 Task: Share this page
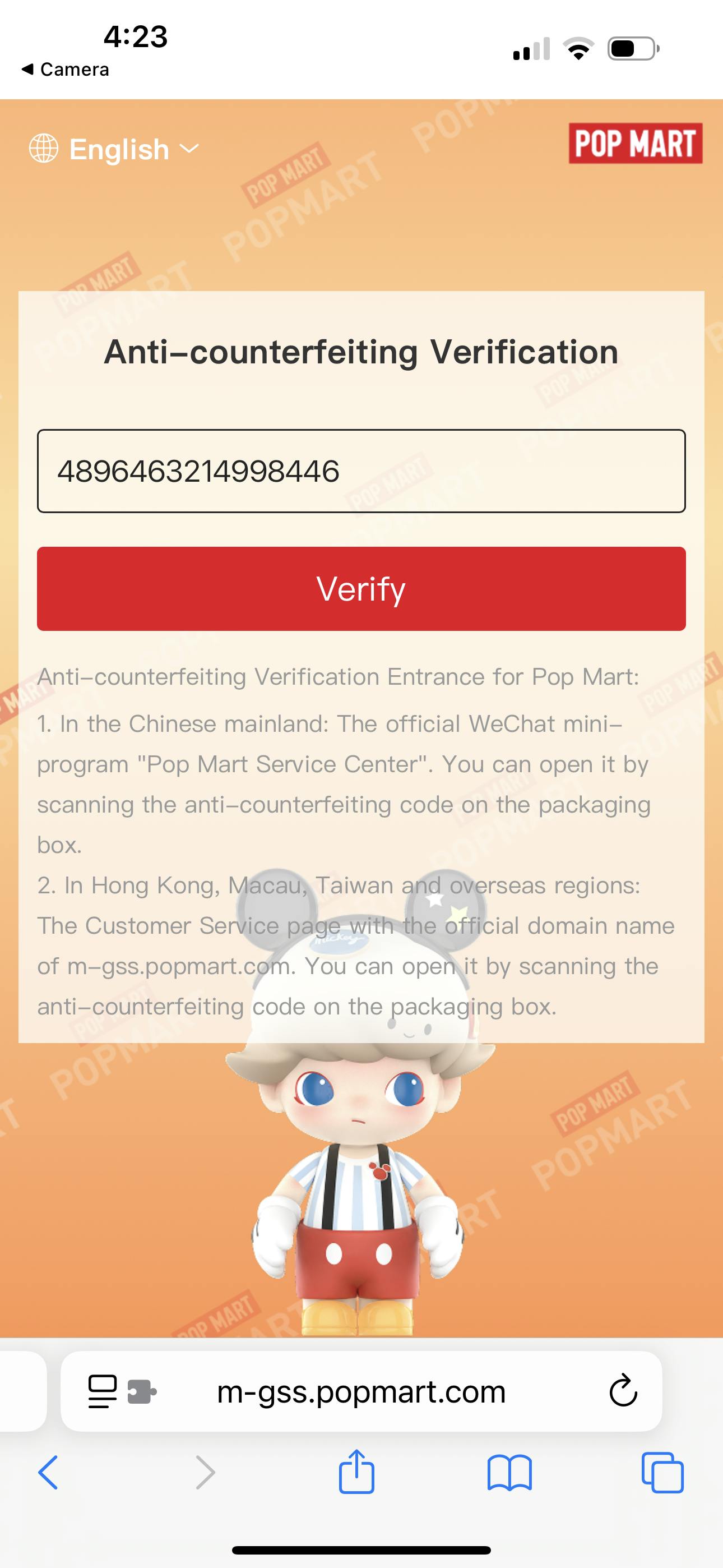point(356,1472)
